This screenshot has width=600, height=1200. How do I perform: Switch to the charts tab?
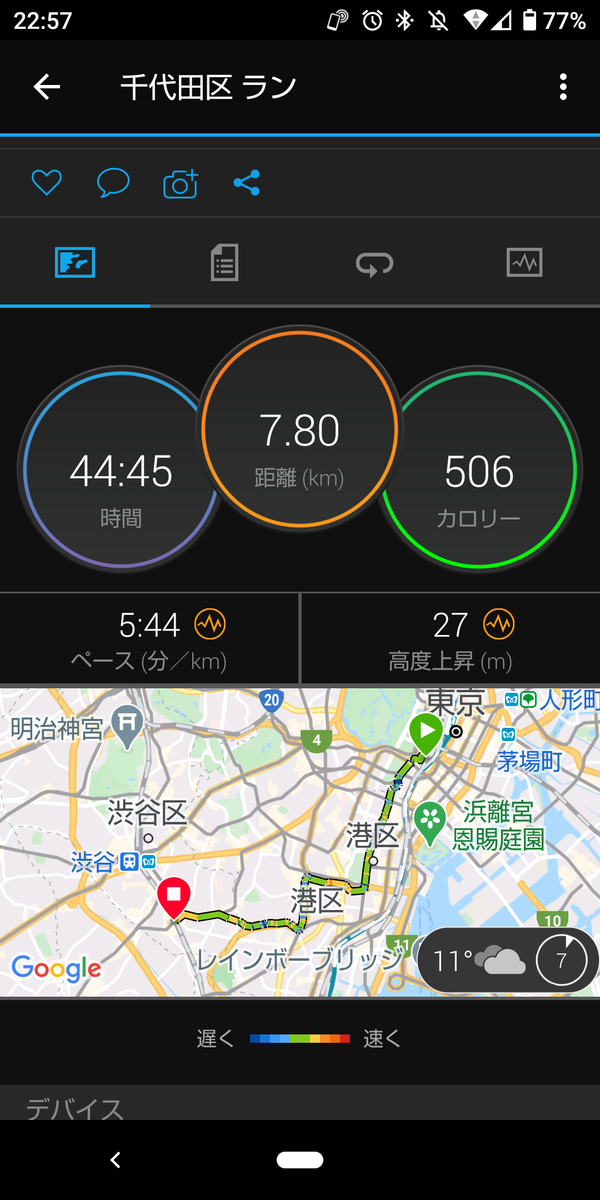click(524, 263)
